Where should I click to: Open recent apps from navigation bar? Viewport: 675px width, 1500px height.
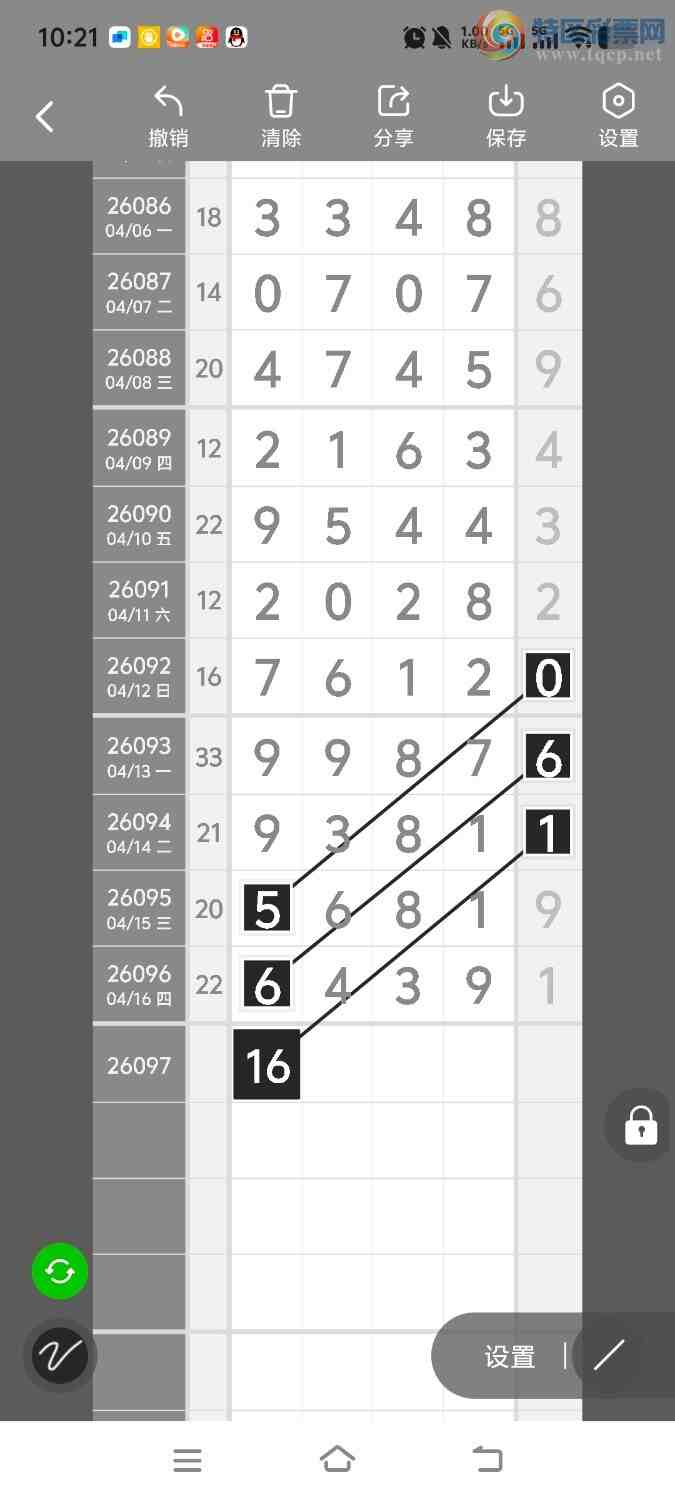pos(187,1460)
